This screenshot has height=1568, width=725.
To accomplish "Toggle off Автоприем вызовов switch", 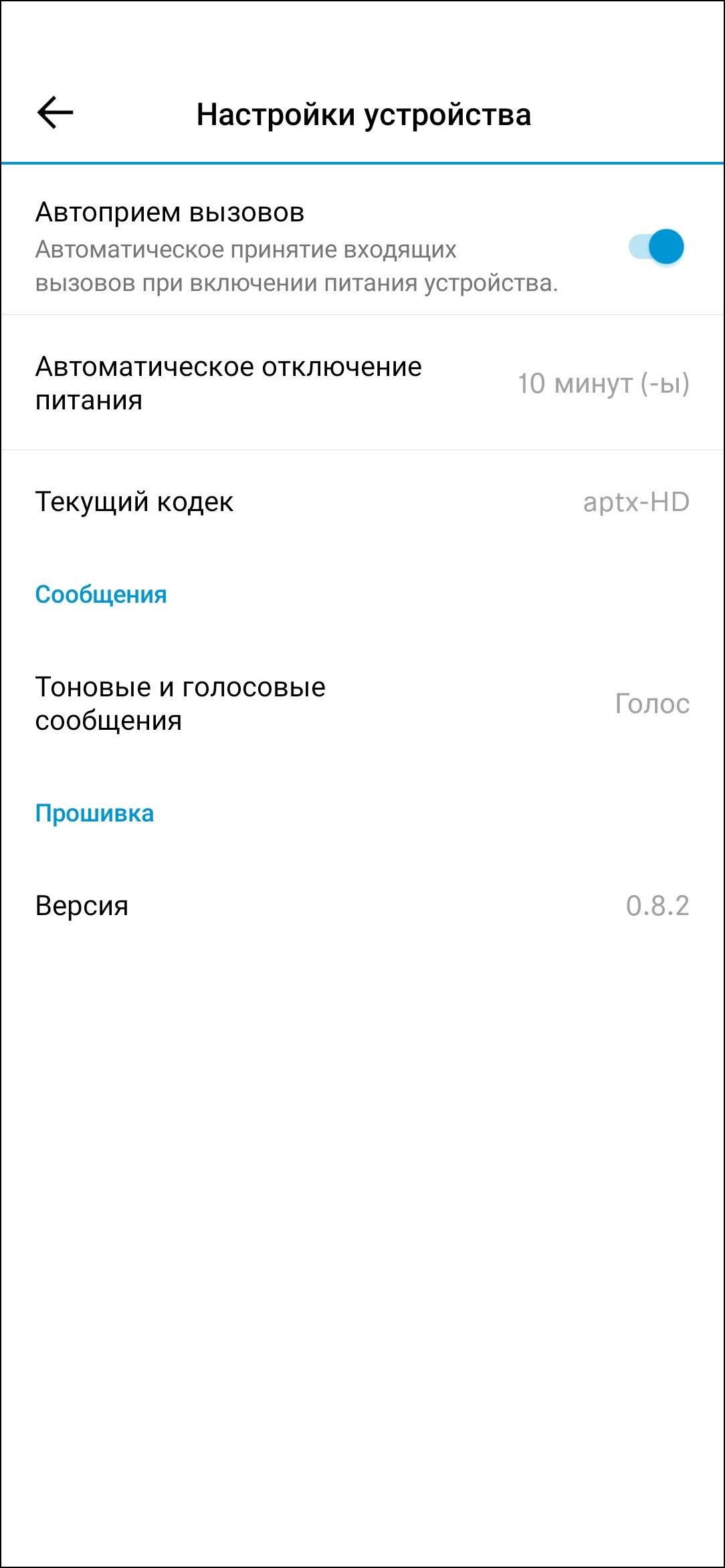I will pos(656,247).
